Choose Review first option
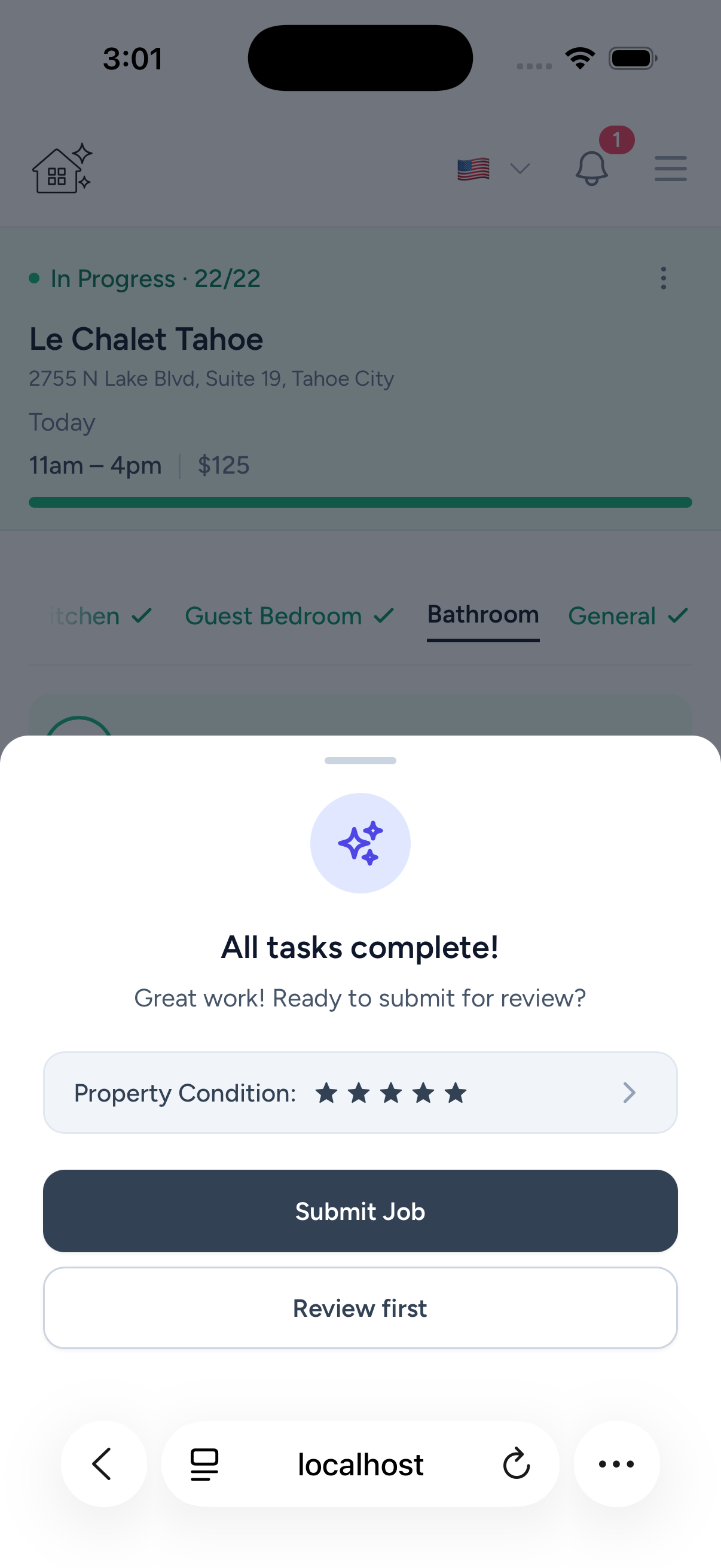The image size is (721, 1568). [x=360, y=1308]
